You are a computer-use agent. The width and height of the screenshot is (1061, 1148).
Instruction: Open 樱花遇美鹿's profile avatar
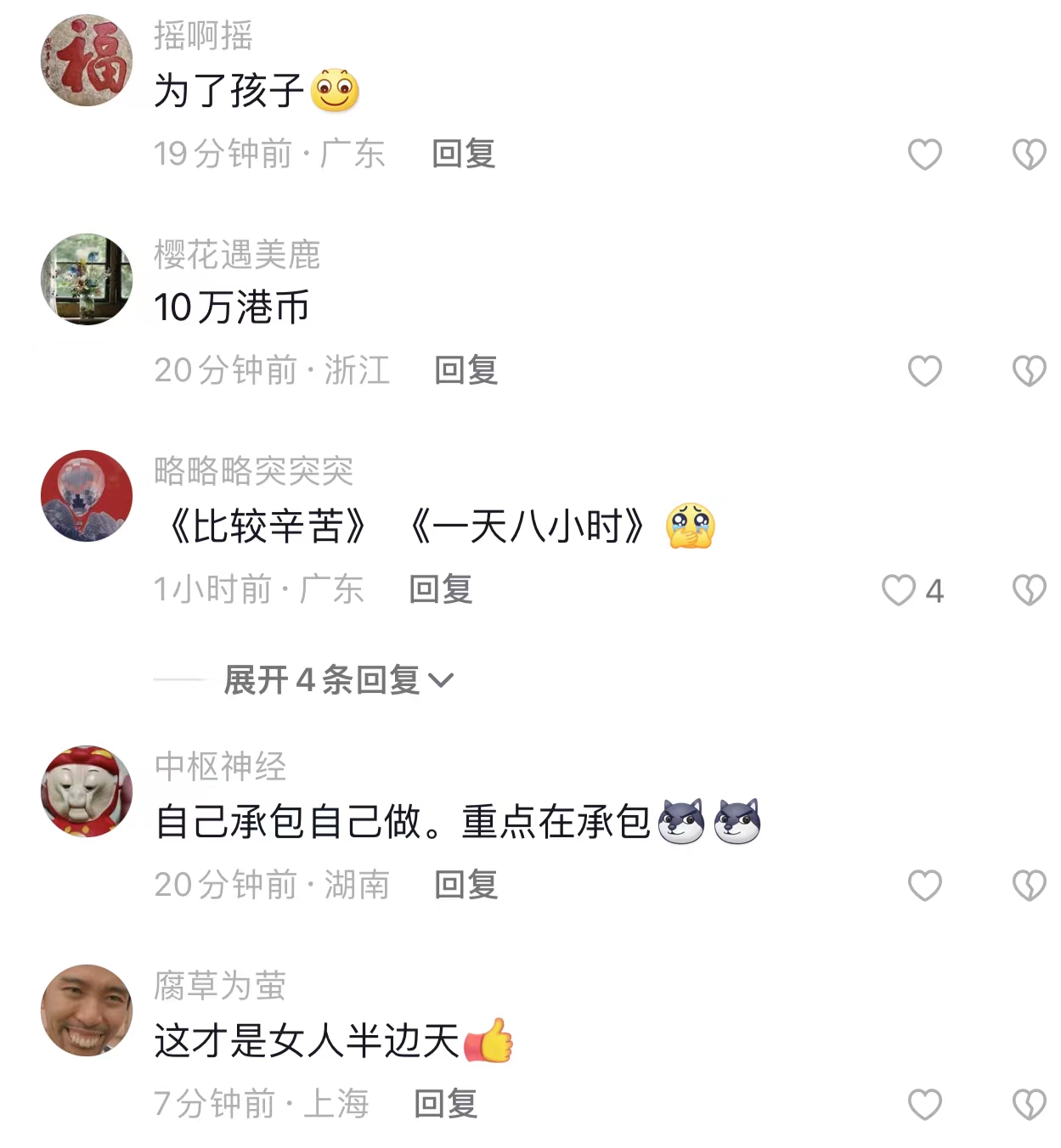[x=87, y=279]
